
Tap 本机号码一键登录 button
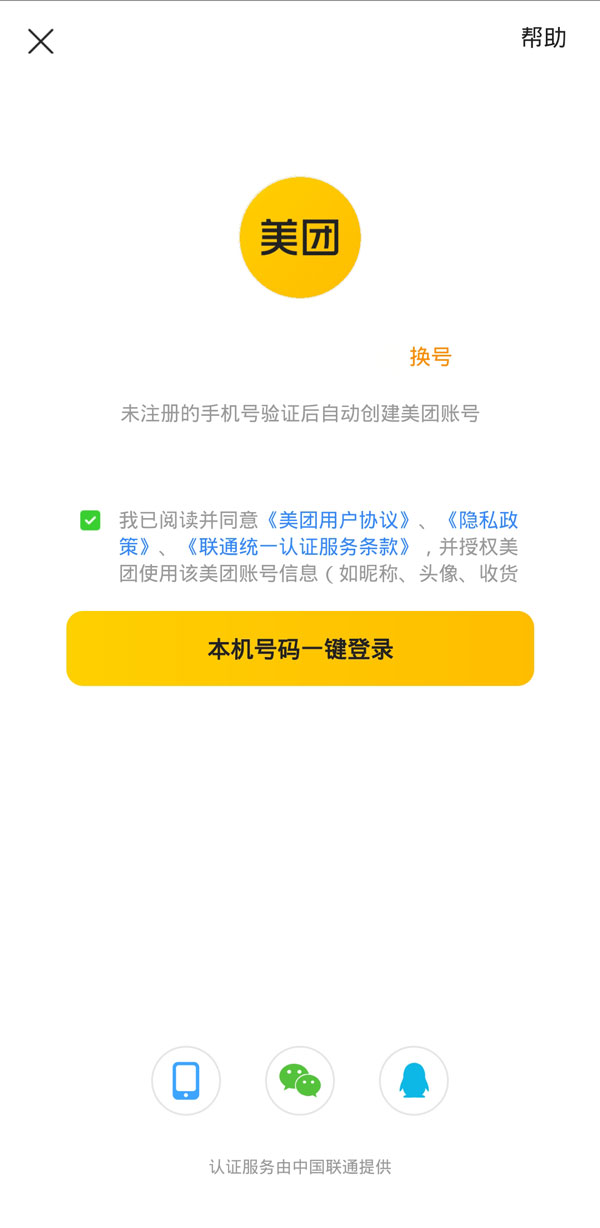300,649
